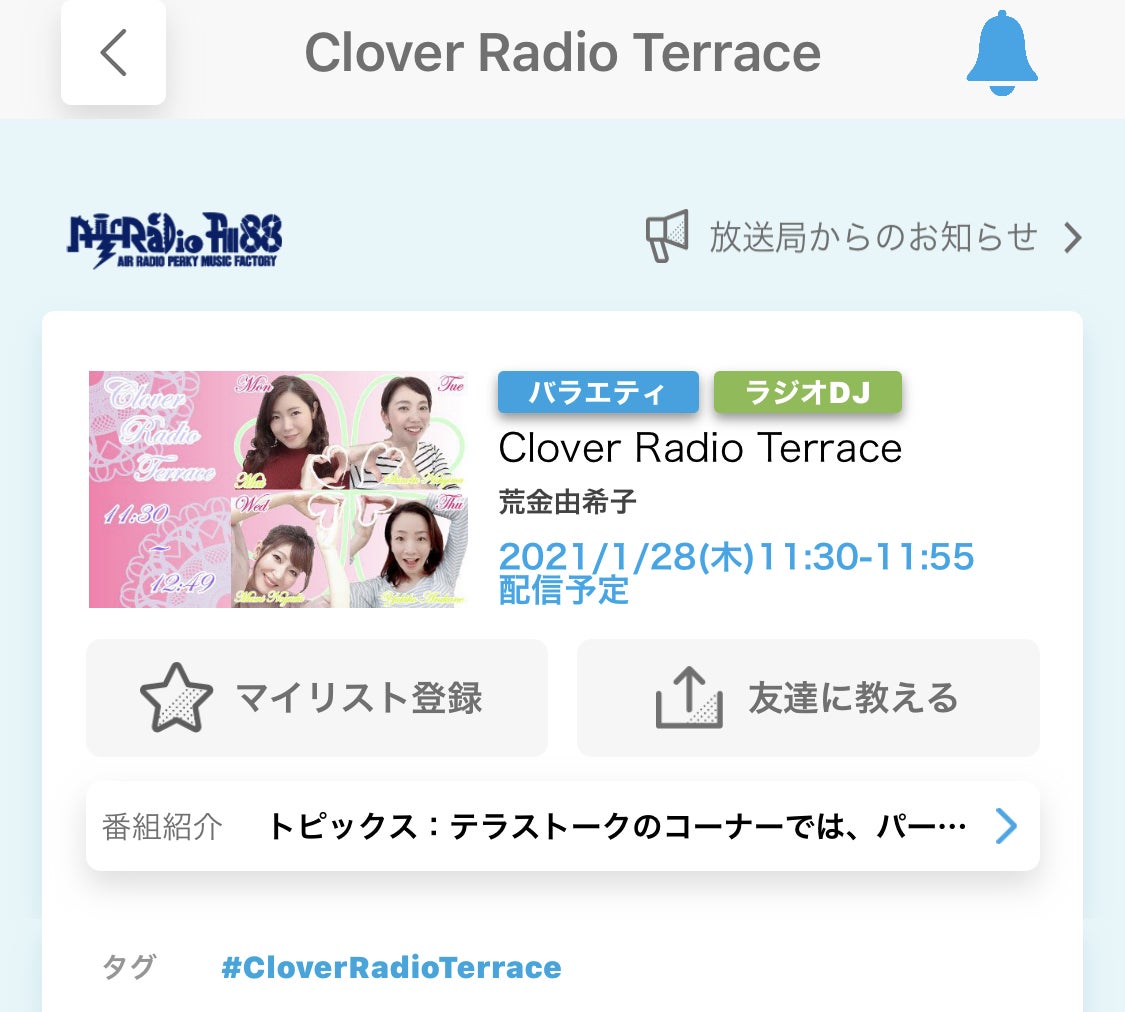Open the notifications bell
The image size is (1125, 1012).
[x=1001, y=55]
